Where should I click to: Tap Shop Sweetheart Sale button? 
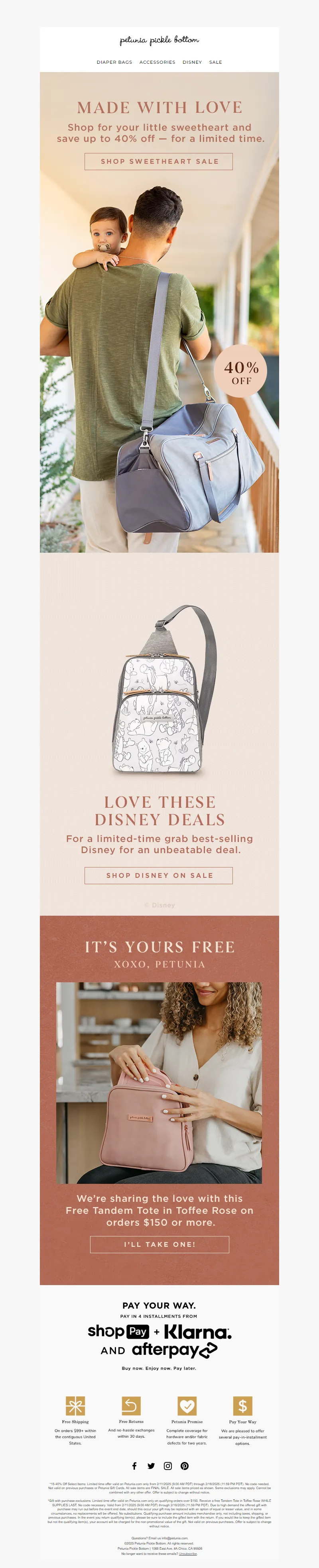[158, 161]
